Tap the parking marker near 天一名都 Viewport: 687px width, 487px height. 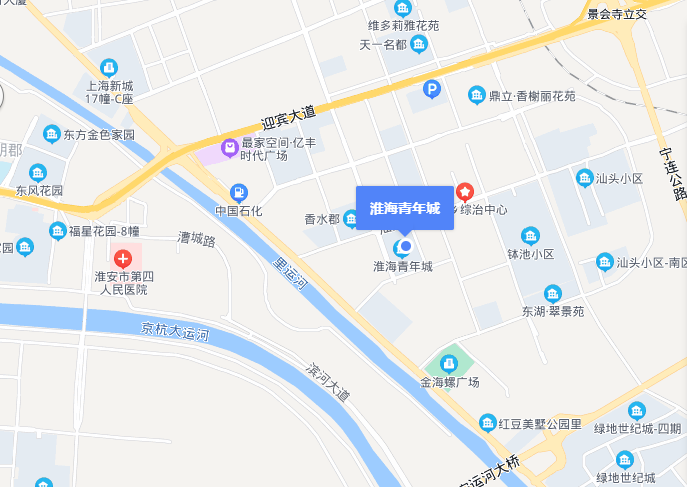pyautogui.click(x=431, y=88)
